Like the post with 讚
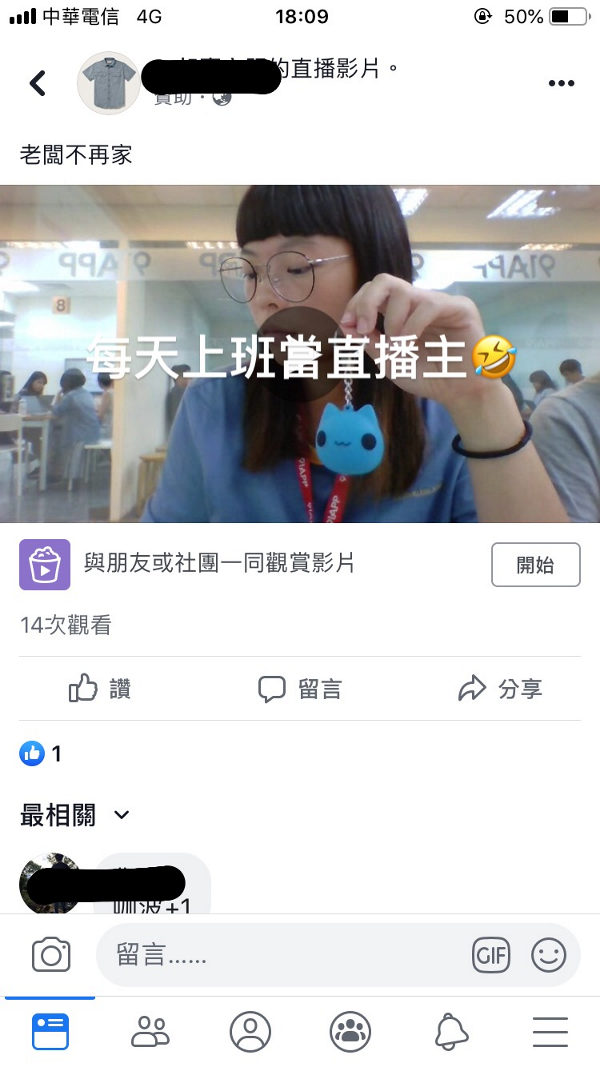The width and height of the screenshot is (600, 1067). point(99,688)
